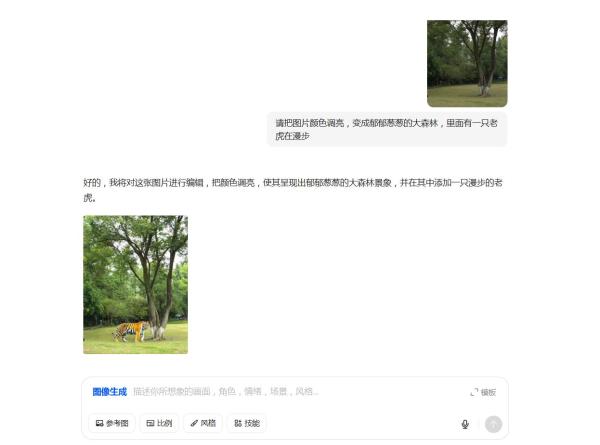Image resolution: width=600 pixels, height=445 pixels.
Task: Open the 模板 templates option
Action: [x=483, y=392]
